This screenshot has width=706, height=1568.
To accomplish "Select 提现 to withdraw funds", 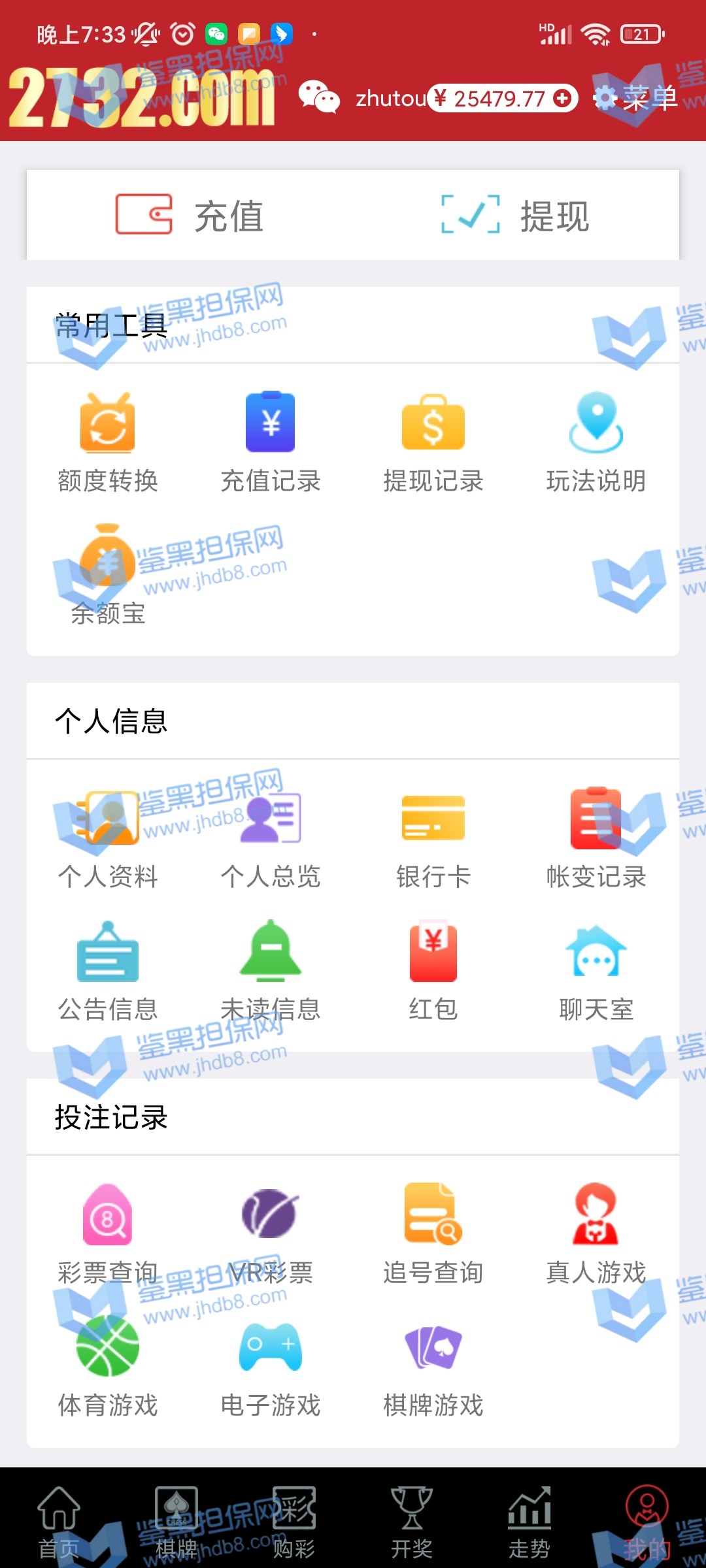I will 516,216.
